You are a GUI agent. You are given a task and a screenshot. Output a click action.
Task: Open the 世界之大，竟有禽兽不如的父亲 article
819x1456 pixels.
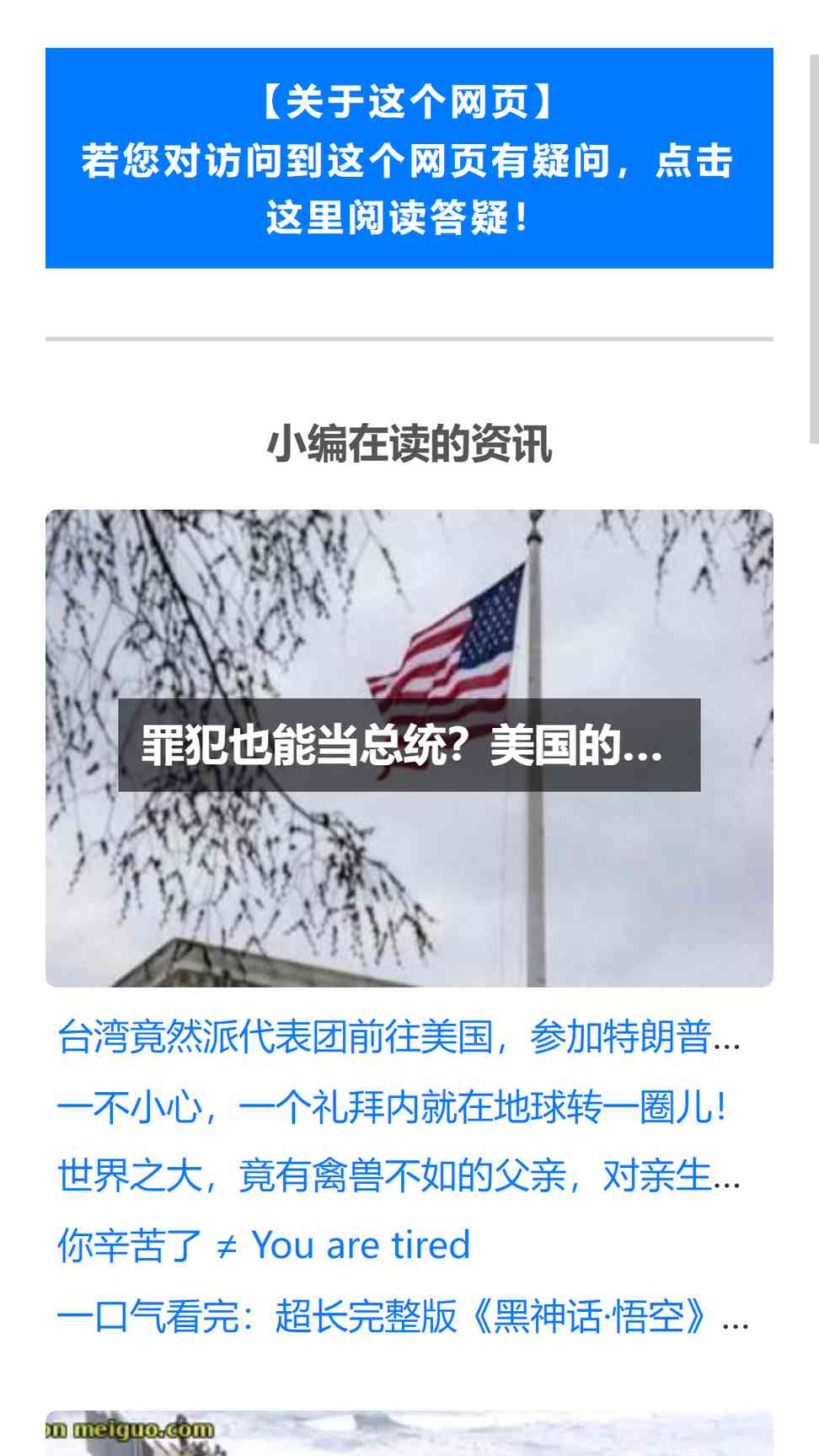tap(399, 1175)
